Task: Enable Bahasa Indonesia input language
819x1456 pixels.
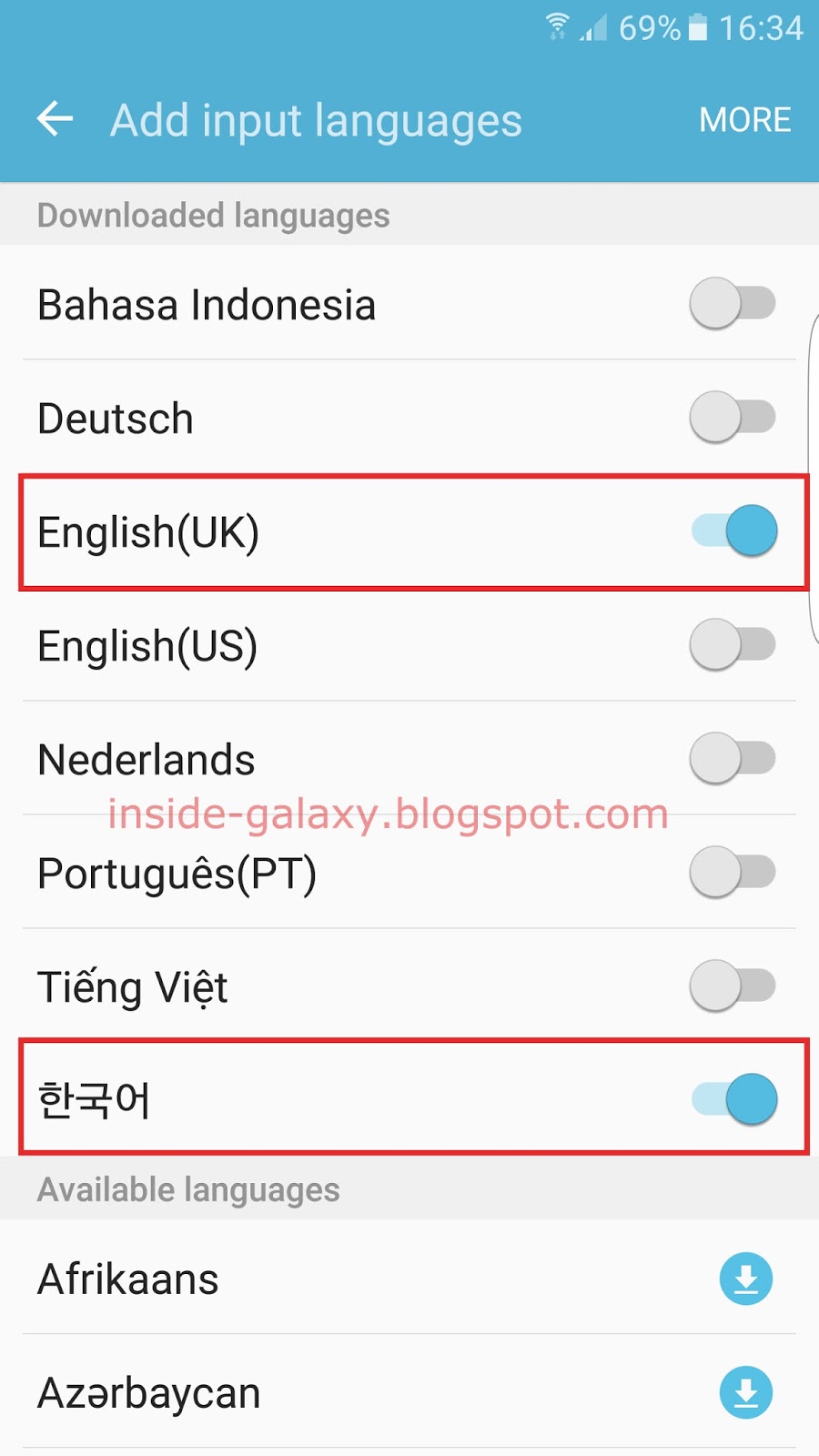Action: coord(733,303)
